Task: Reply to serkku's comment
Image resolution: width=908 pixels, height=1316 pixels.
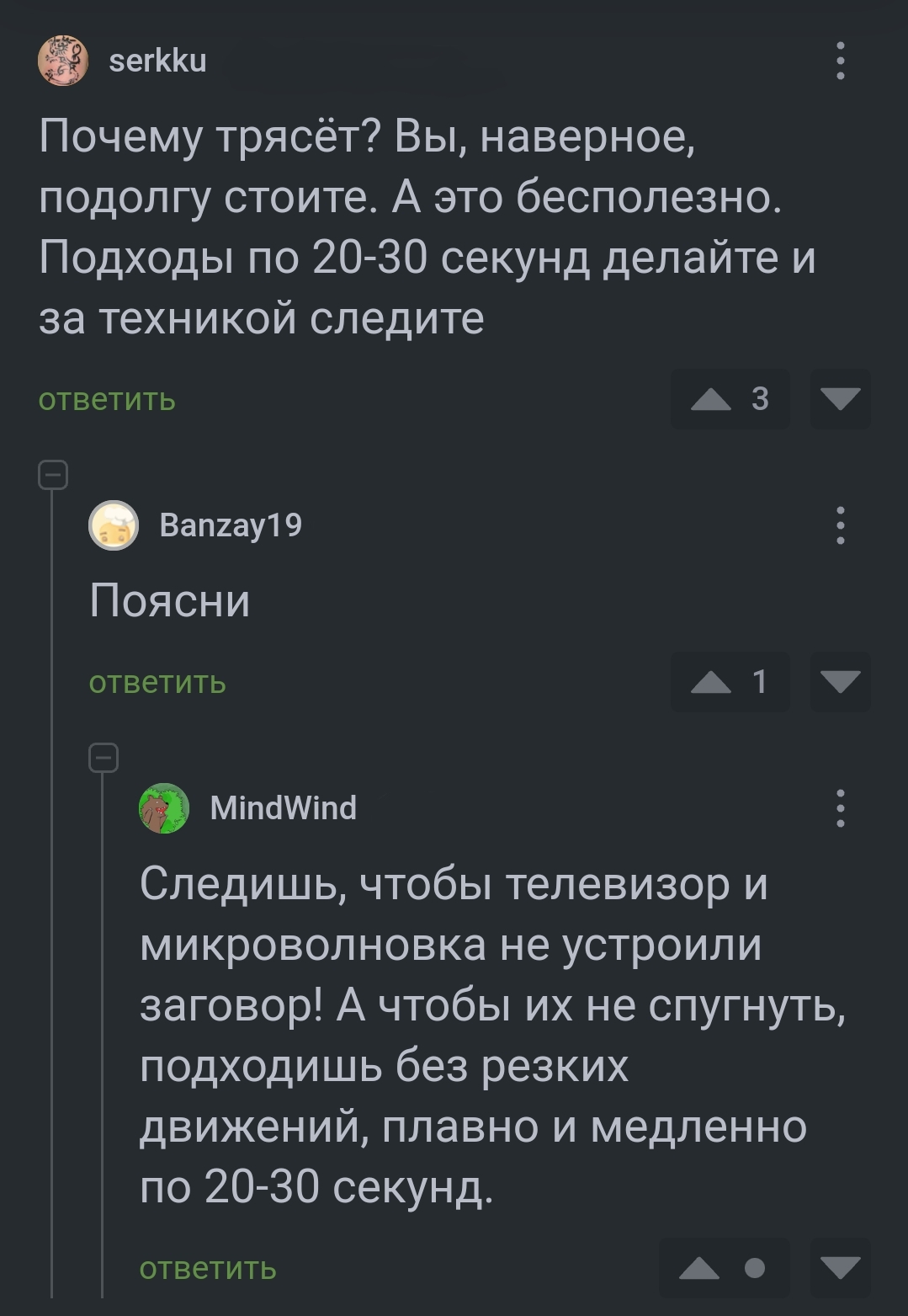Action: tap(107, 399)
